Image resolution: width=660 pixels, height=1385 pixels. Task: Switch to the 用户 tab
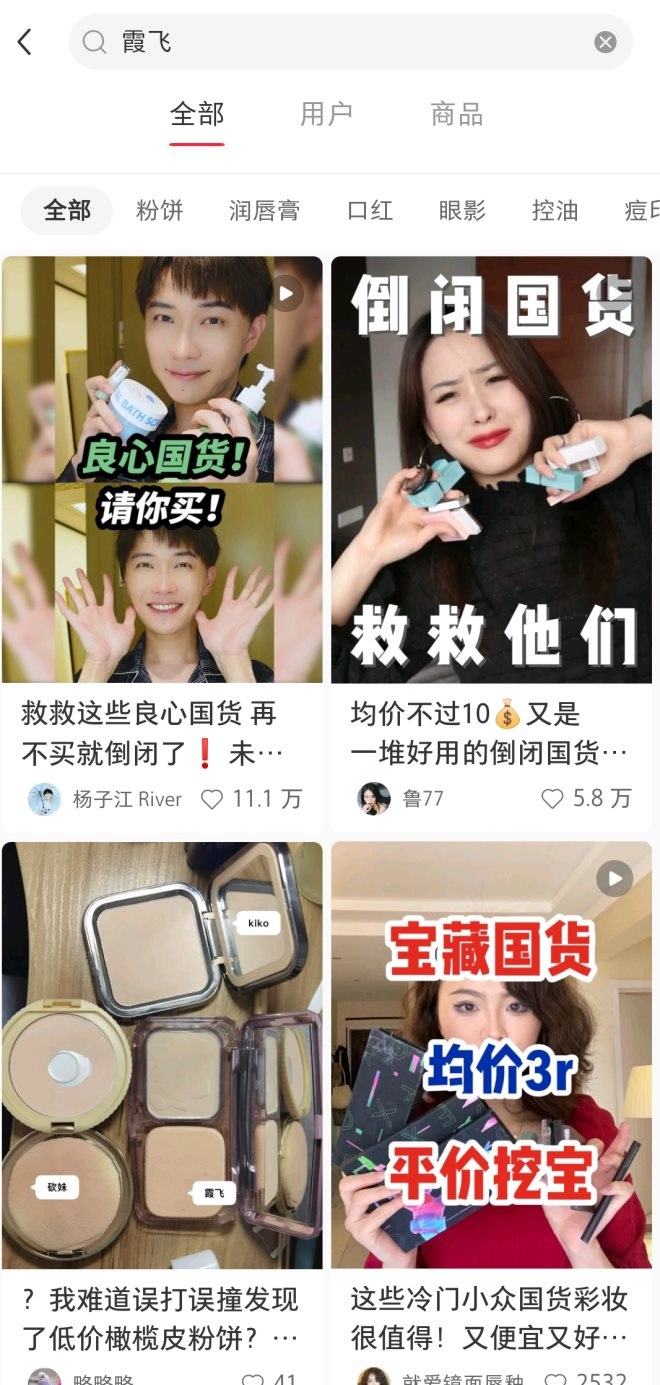pyautogui.click(x=326, y=114)
